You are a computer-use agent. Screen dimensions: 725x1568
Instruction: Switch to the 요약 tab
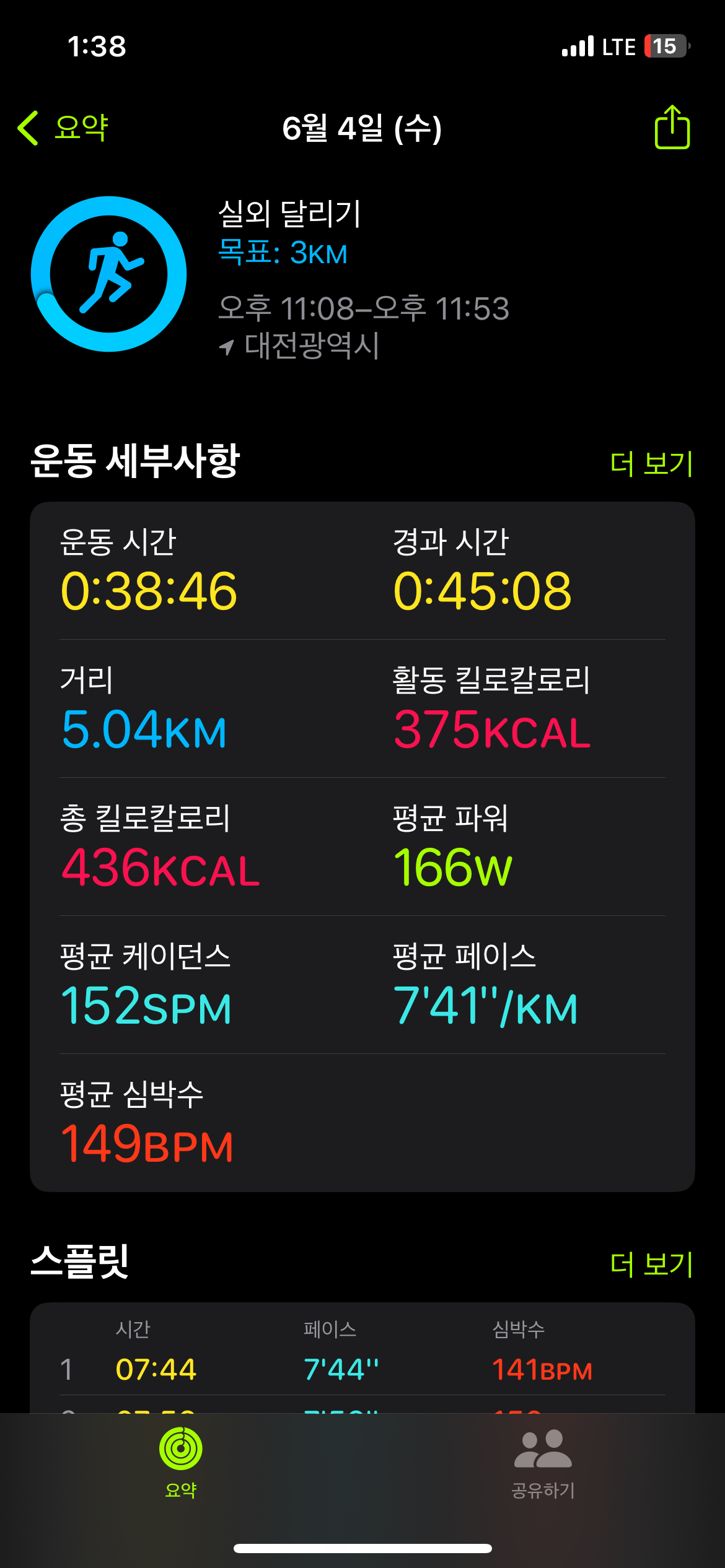click(x=181, y=1463)
